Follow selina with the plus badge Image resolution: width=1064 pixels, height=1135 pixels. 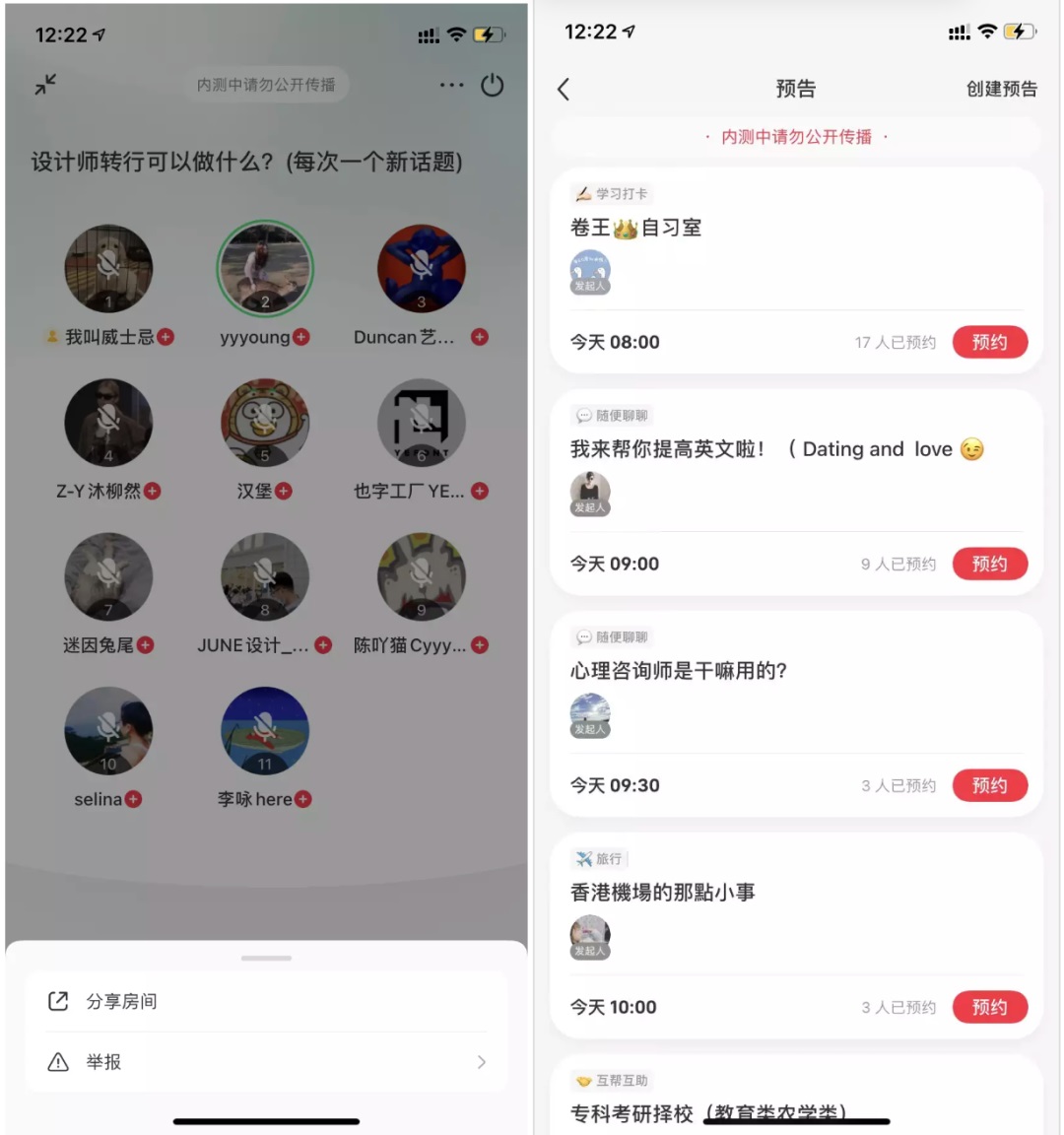[x=134, y=799]
